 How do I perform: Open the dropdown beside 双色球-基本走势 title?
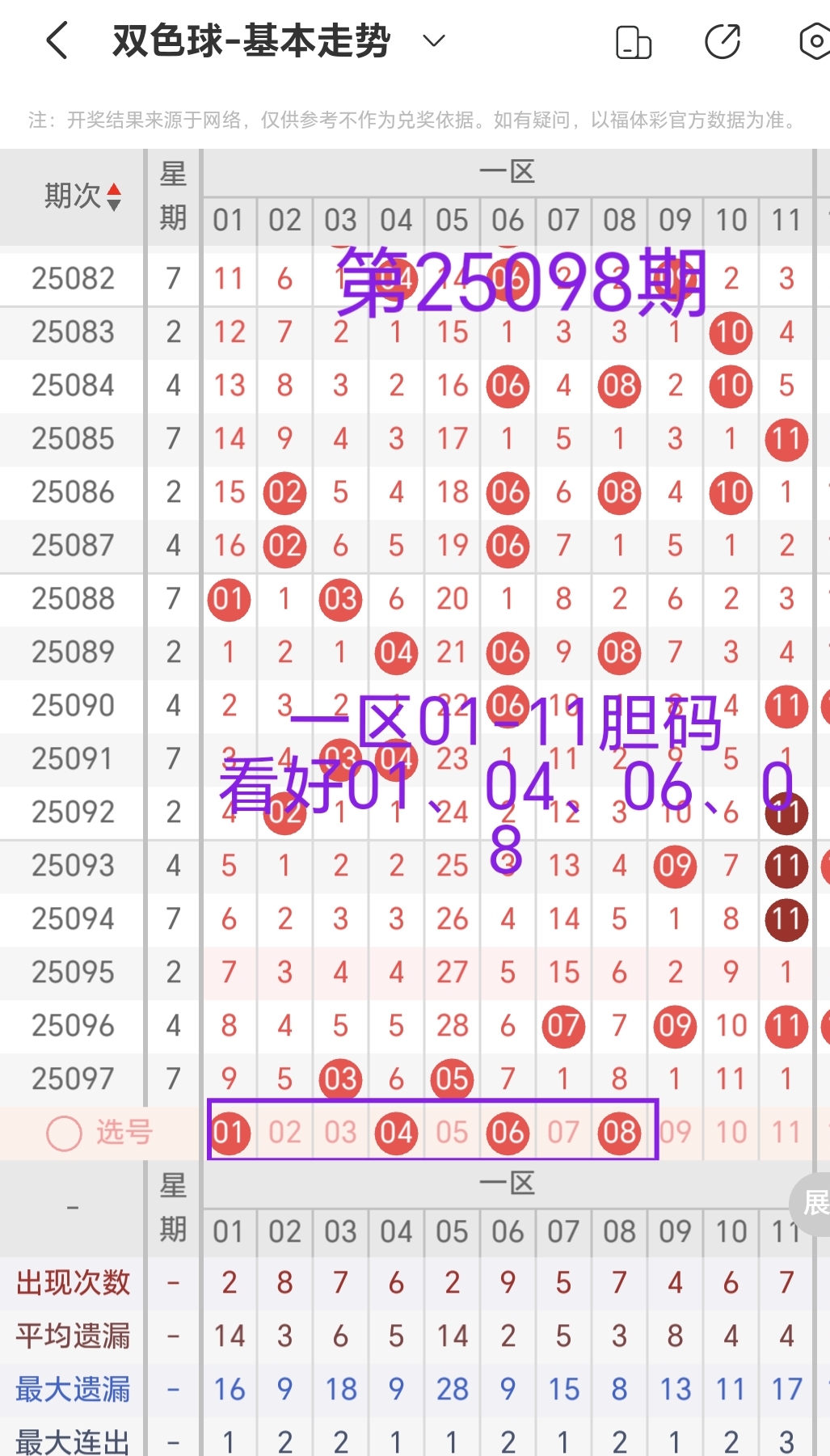click(433, 40)
